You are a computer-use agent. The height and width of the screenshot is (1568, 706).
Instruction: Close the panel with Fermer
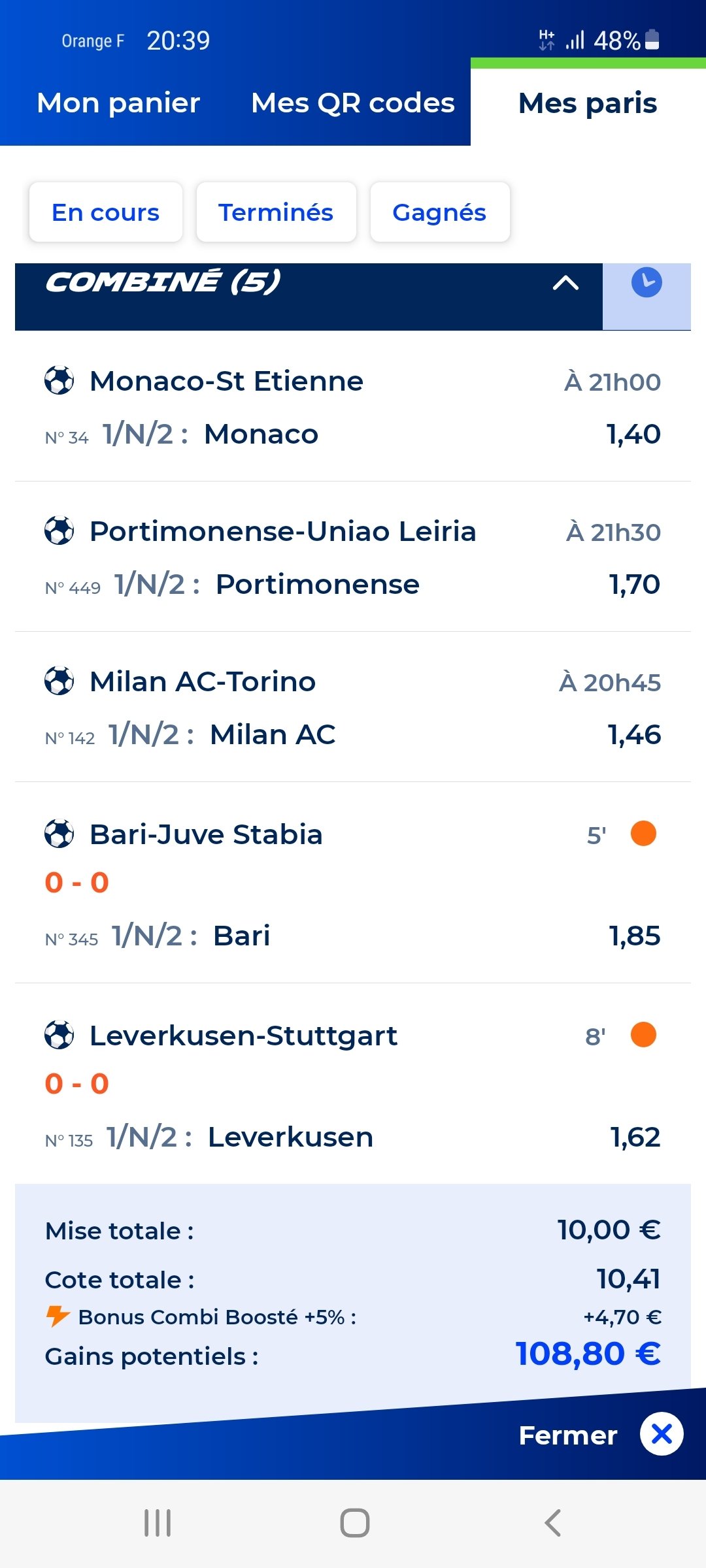pos(600,1435)
